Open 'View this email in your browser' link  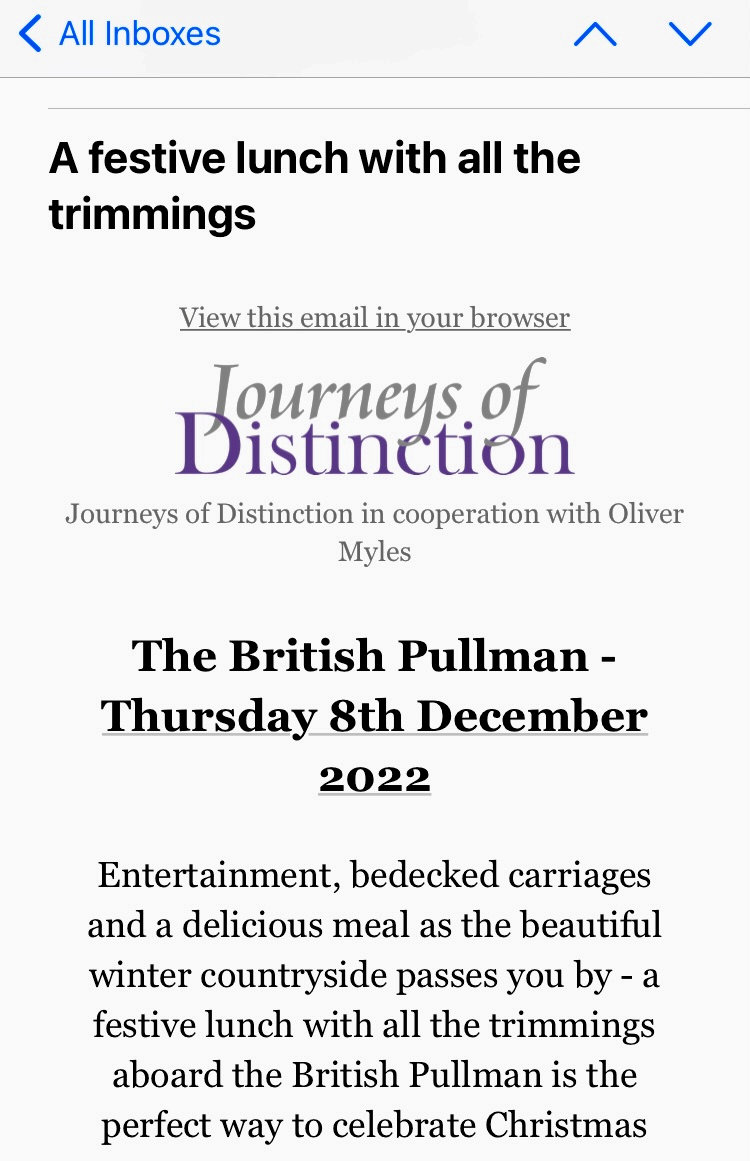[x=374, y=318]
